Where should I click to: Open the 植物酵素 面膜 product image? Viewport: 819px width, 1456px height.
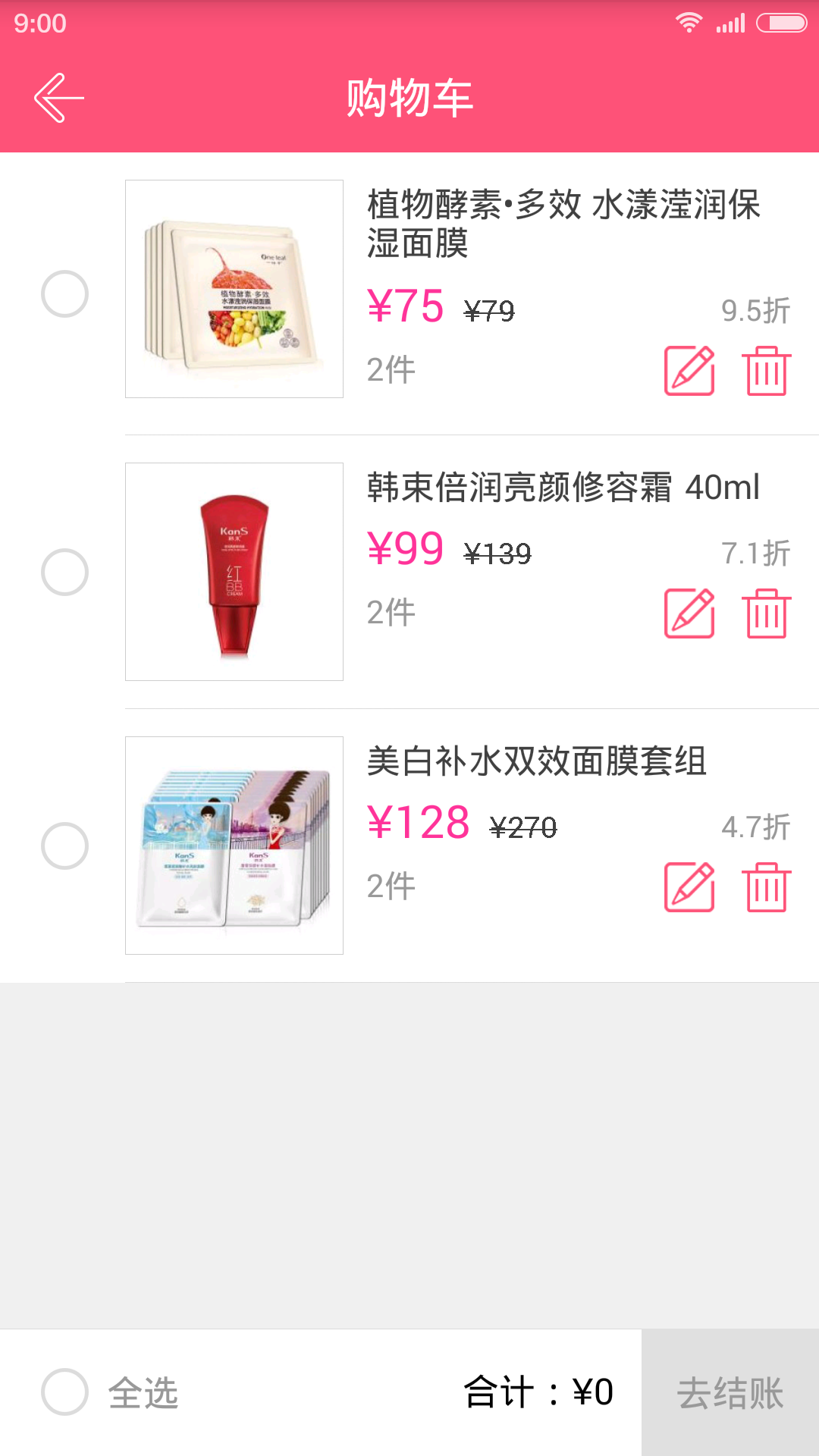[x=234, y=289]
